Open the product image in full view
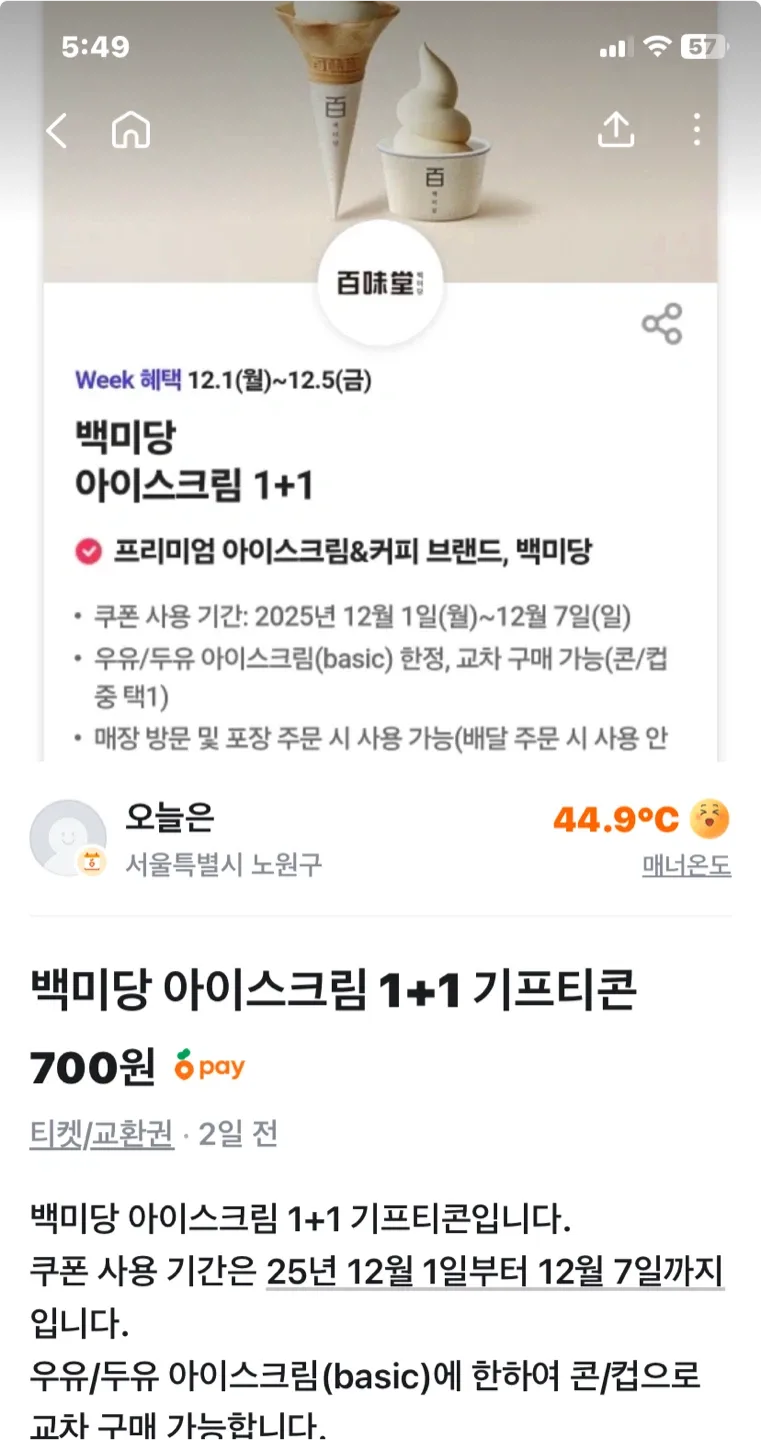Screen dimensions: 761x1440 pos(380,380)
